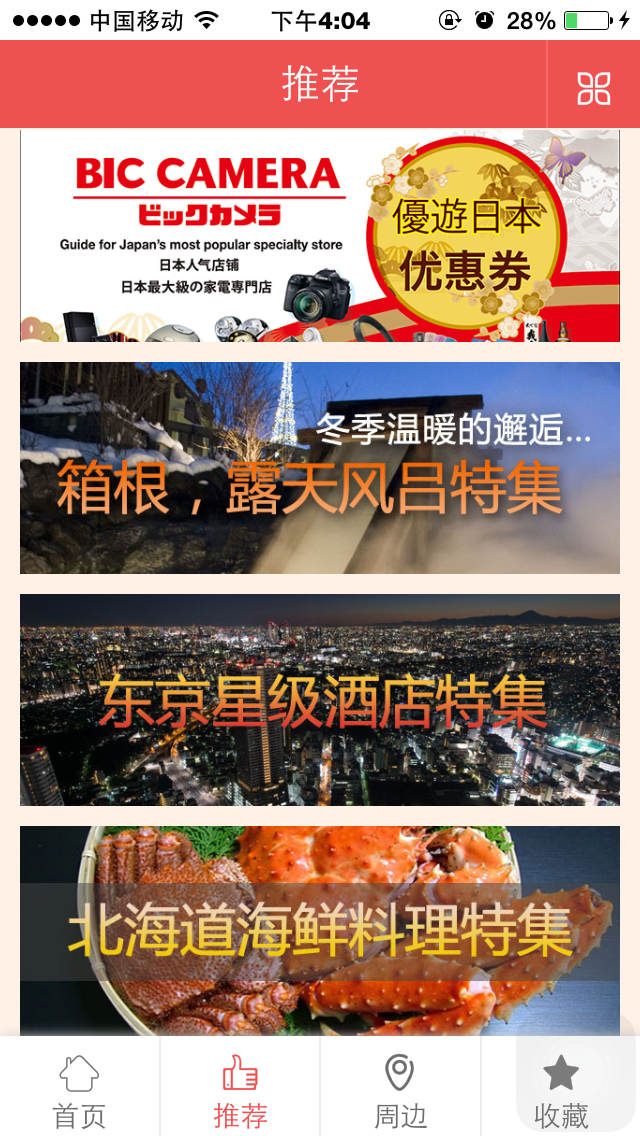Open the BIC CAMERA coupon banner
Viewport: 640px width, 1136px height.
pyautogui.click(x=320, y=235)
